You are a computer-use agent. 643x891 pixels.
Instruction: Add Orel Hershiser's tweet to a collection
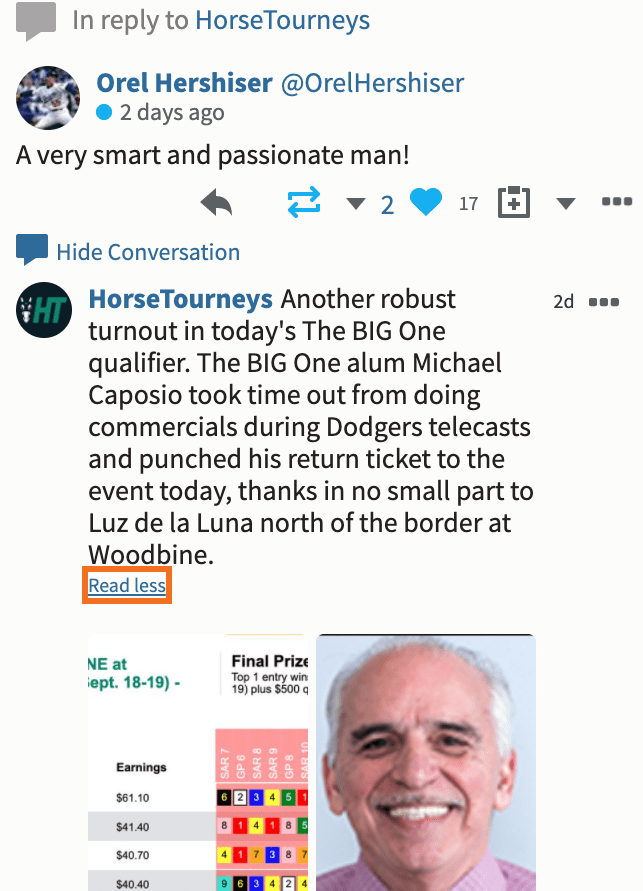click(514, 204)
